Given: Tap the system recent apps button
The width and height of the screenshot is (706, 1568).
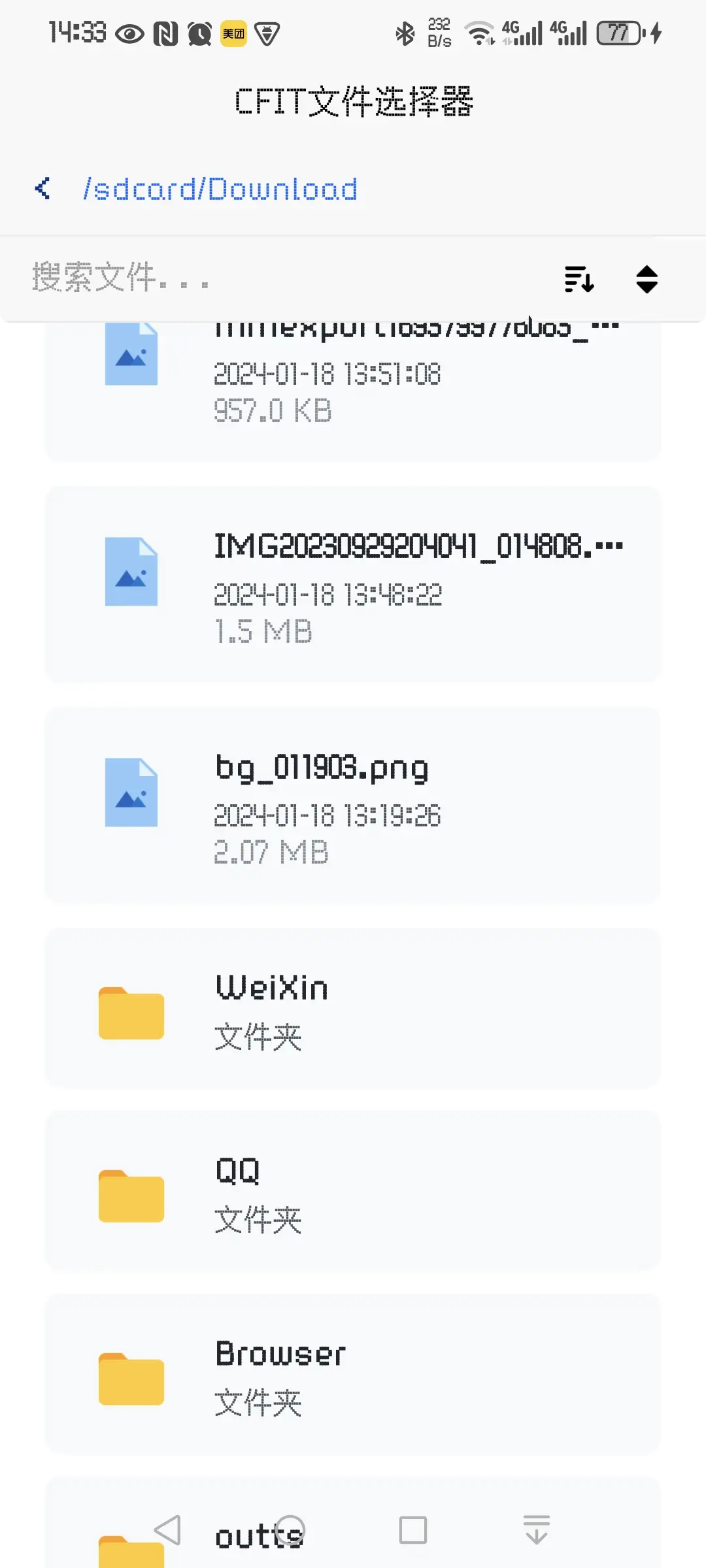Looking at the screenshot, I should tap(412, 1530).
